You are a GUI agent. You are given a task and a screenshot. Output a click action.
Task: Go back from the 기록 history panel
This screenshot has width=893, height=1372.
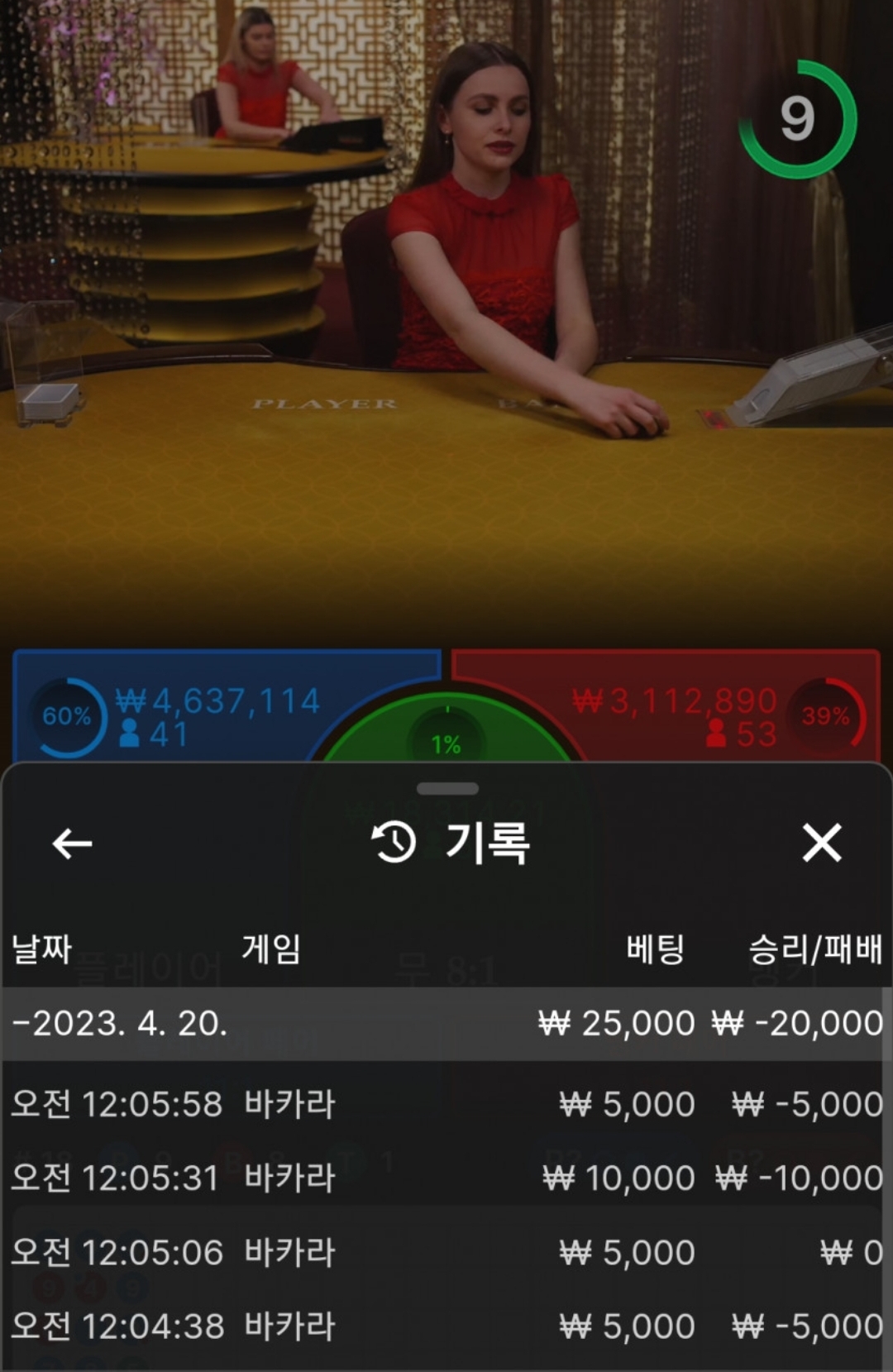tap(72, 844)
